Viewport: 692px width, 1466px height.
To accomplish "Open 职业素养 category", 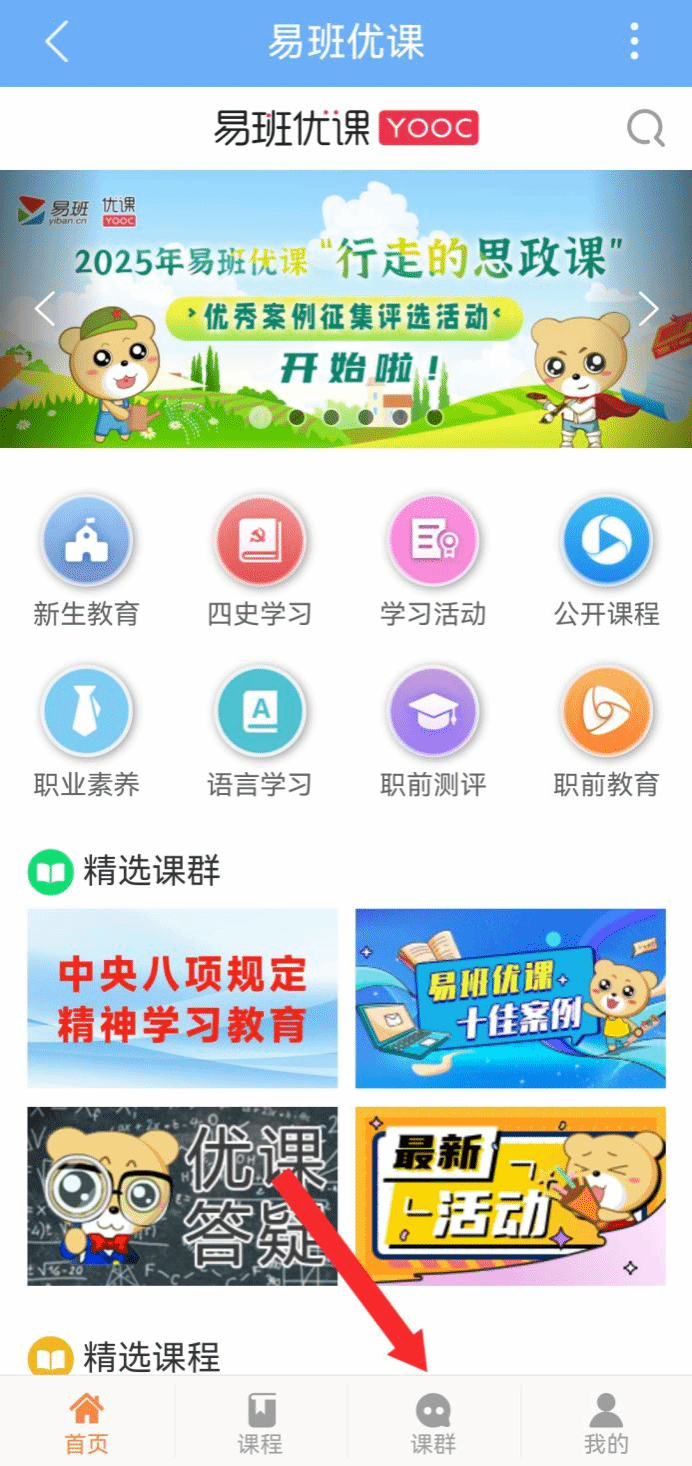I will tap(86, 712).
